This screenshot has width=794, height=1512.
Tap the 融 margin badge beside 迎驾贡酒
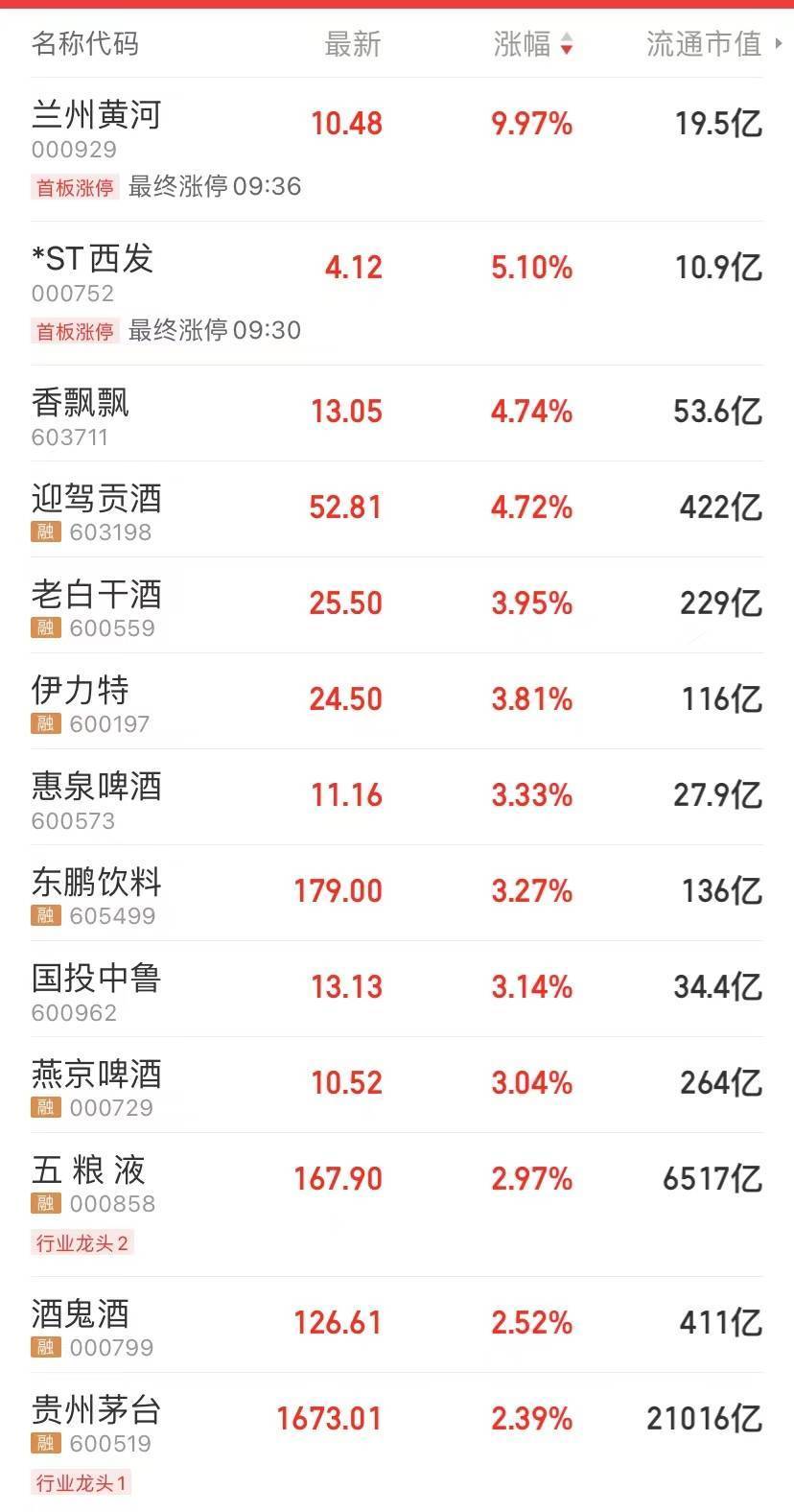pos(44,531)
